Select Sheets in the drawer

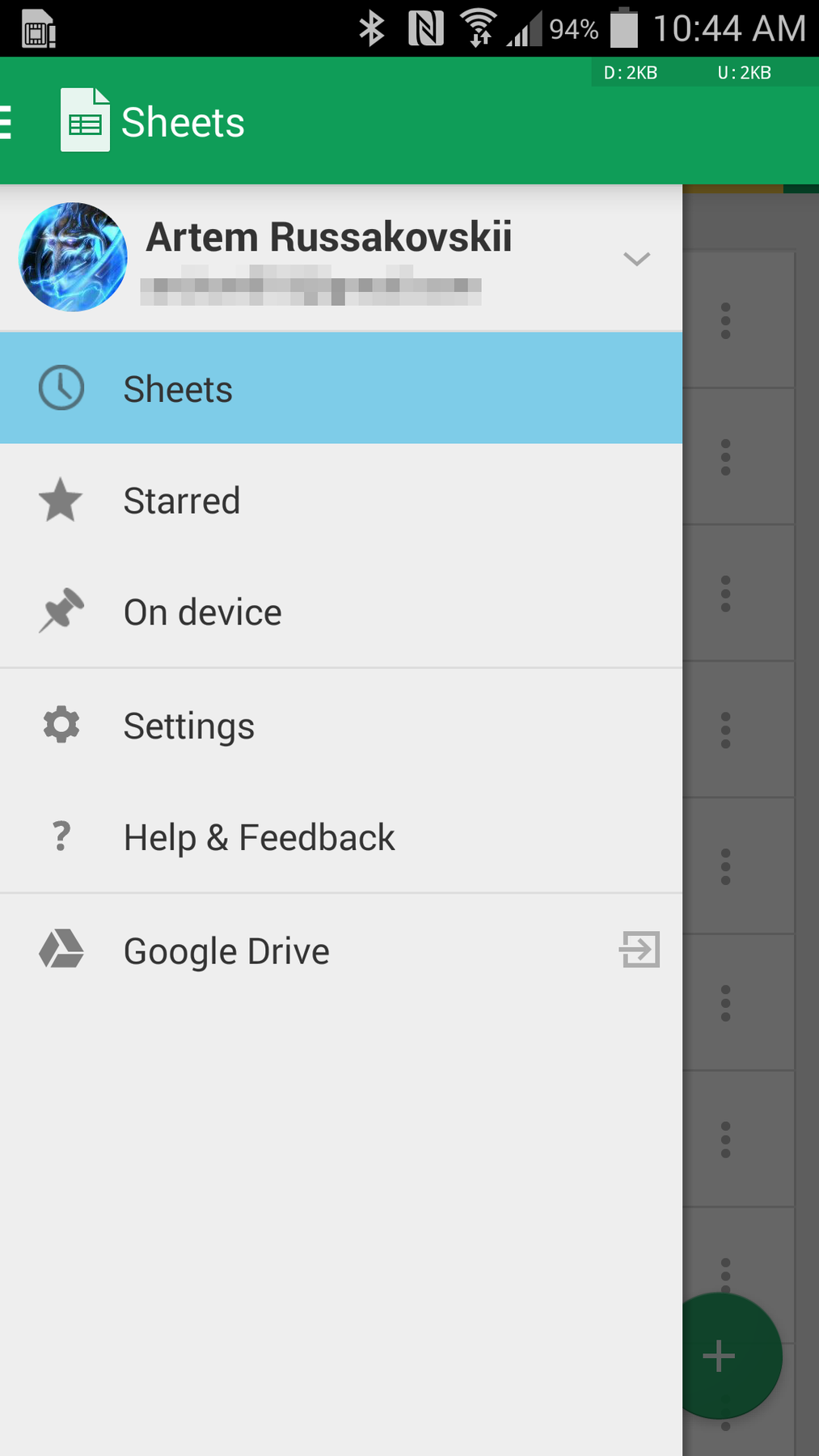pyautogui.click(x=341, y=388)
